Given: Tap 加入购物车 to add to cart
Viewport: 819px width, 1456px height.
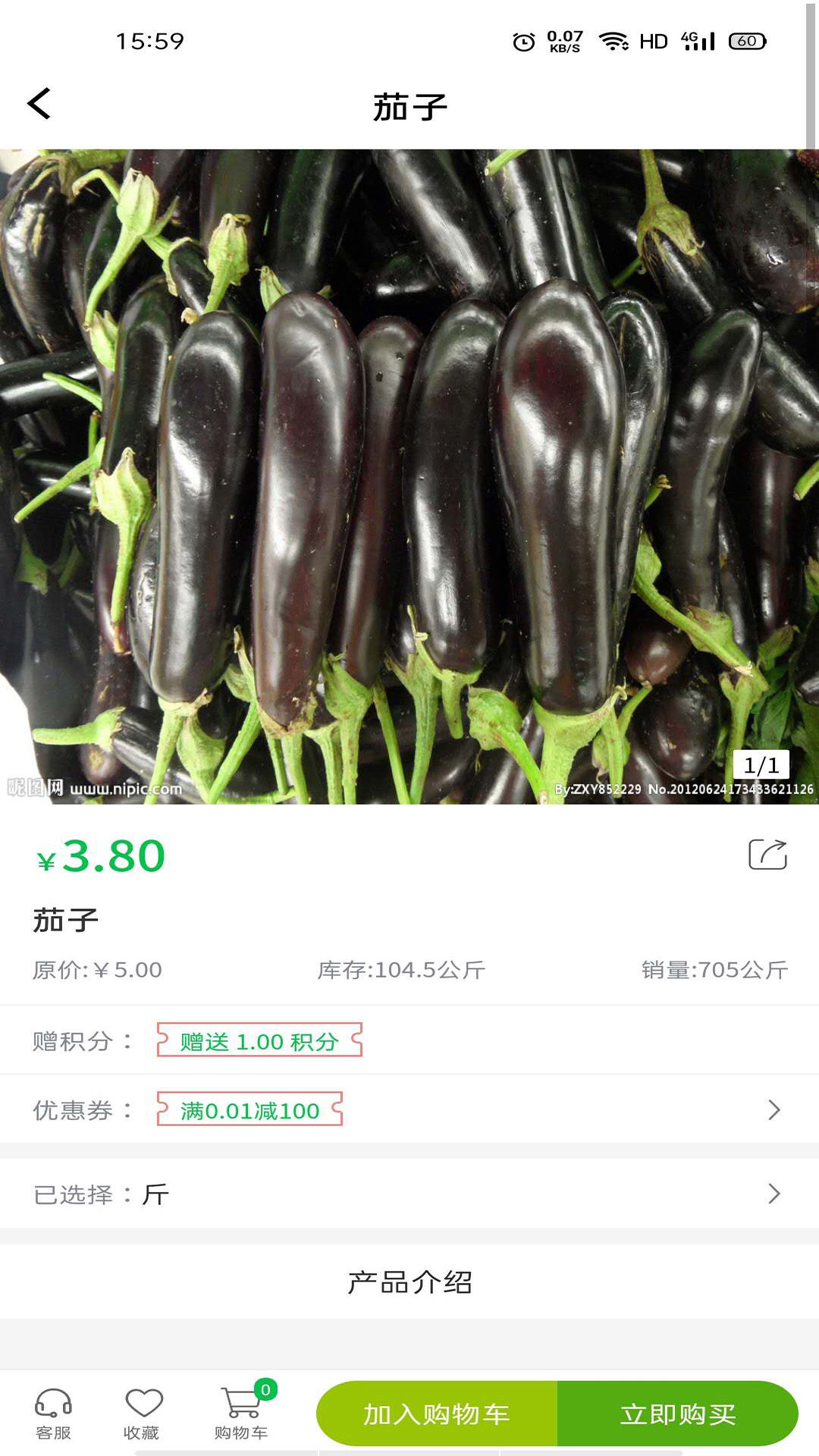Looking at the screenshot, I should pyautogui.click(x=437, y=1414).
